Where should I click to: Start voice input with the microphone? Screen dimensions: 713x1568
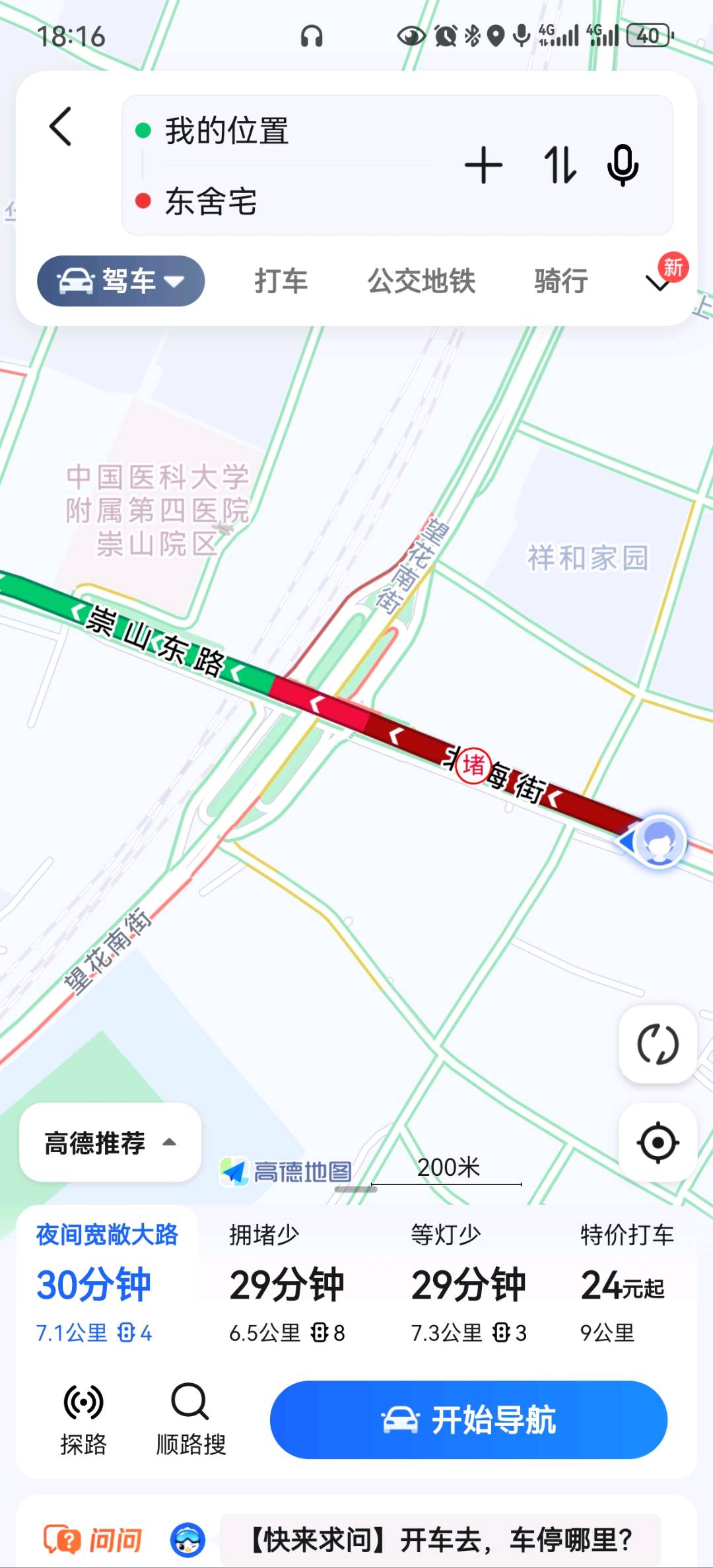coord(623,165)
